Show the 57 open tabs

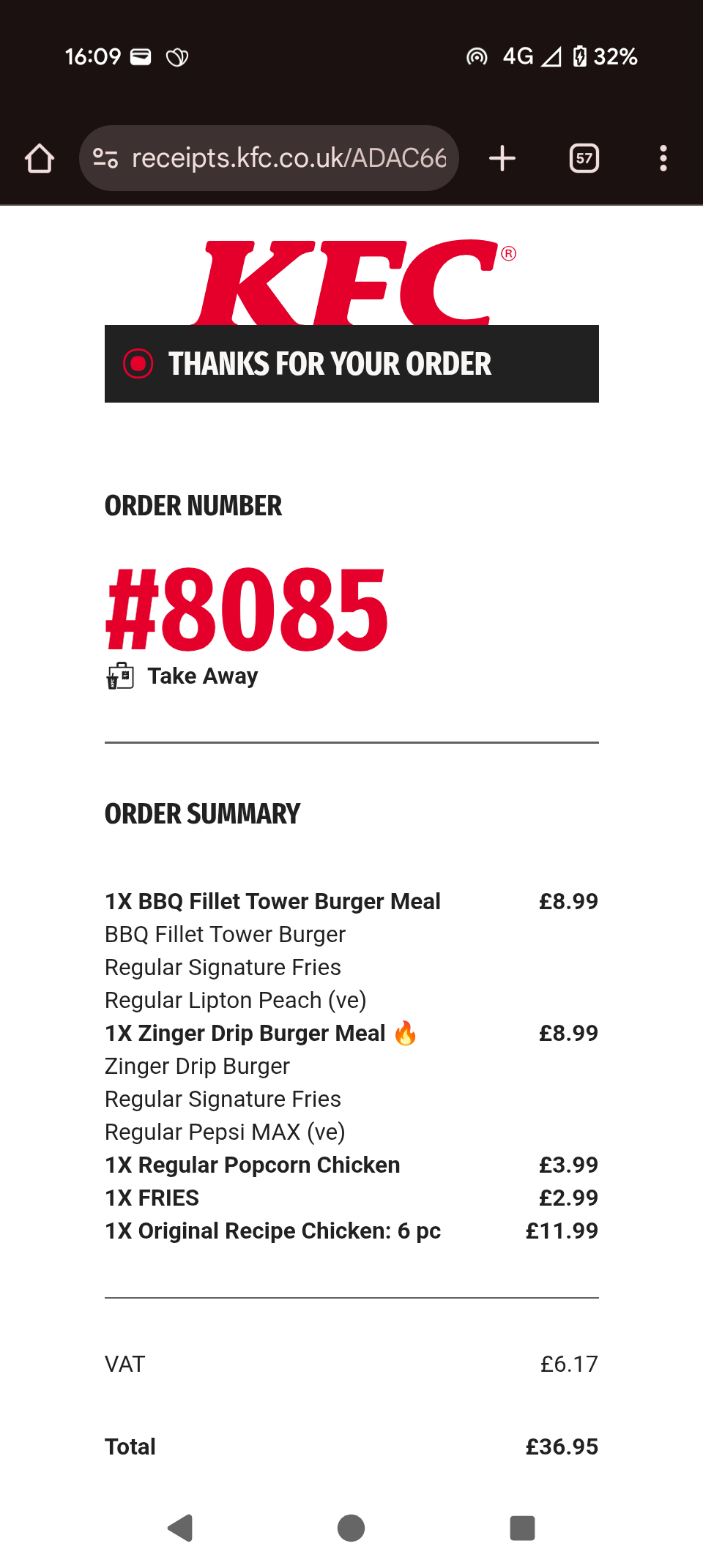click(x=584, y=158)
